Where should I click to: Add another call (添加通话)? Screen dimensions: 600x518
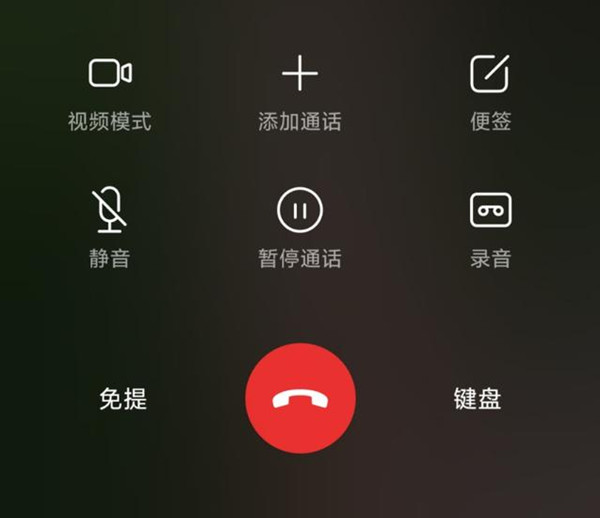[300, 75]
